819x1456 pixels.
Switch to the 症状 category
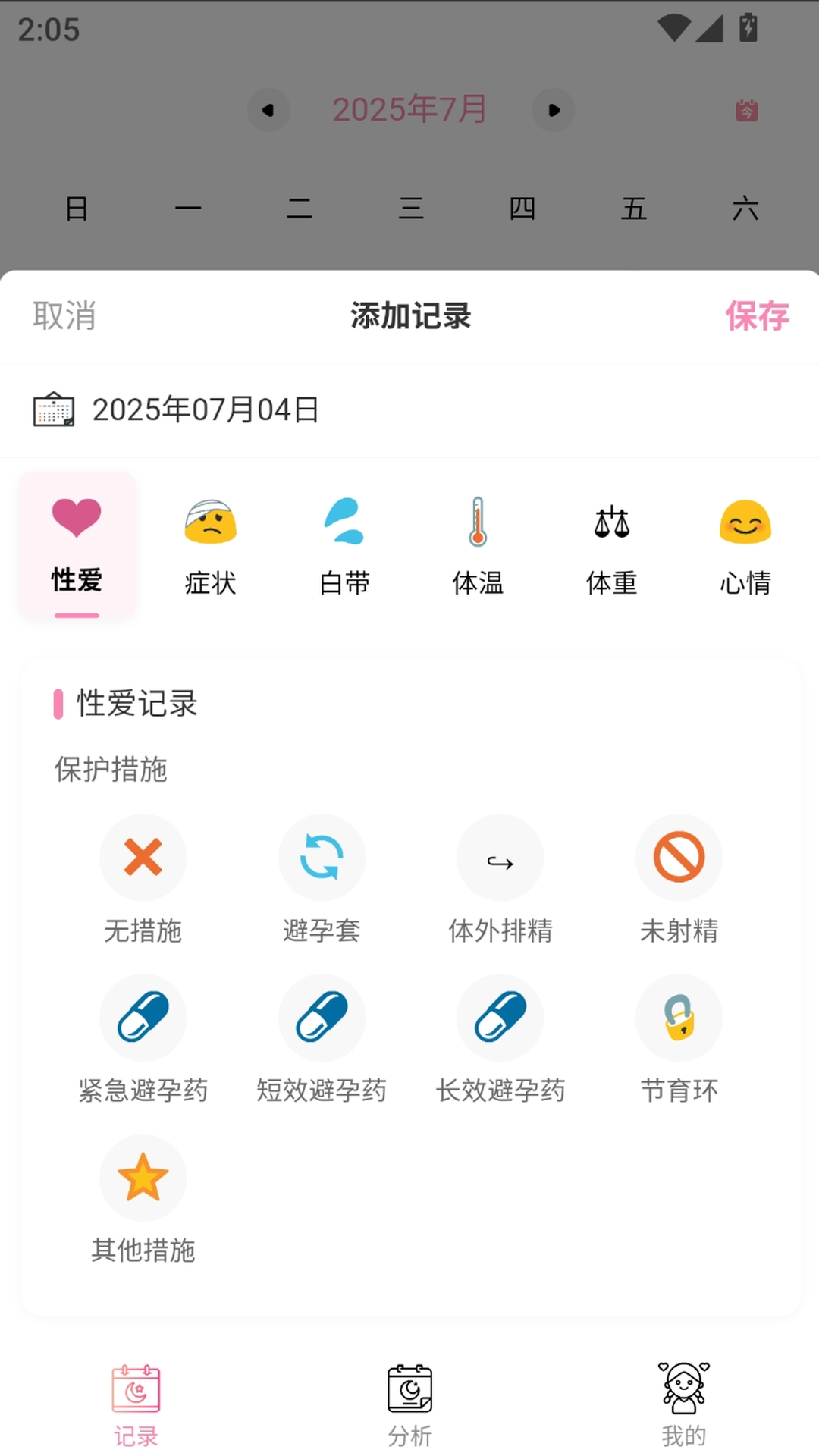coord(210,542)
